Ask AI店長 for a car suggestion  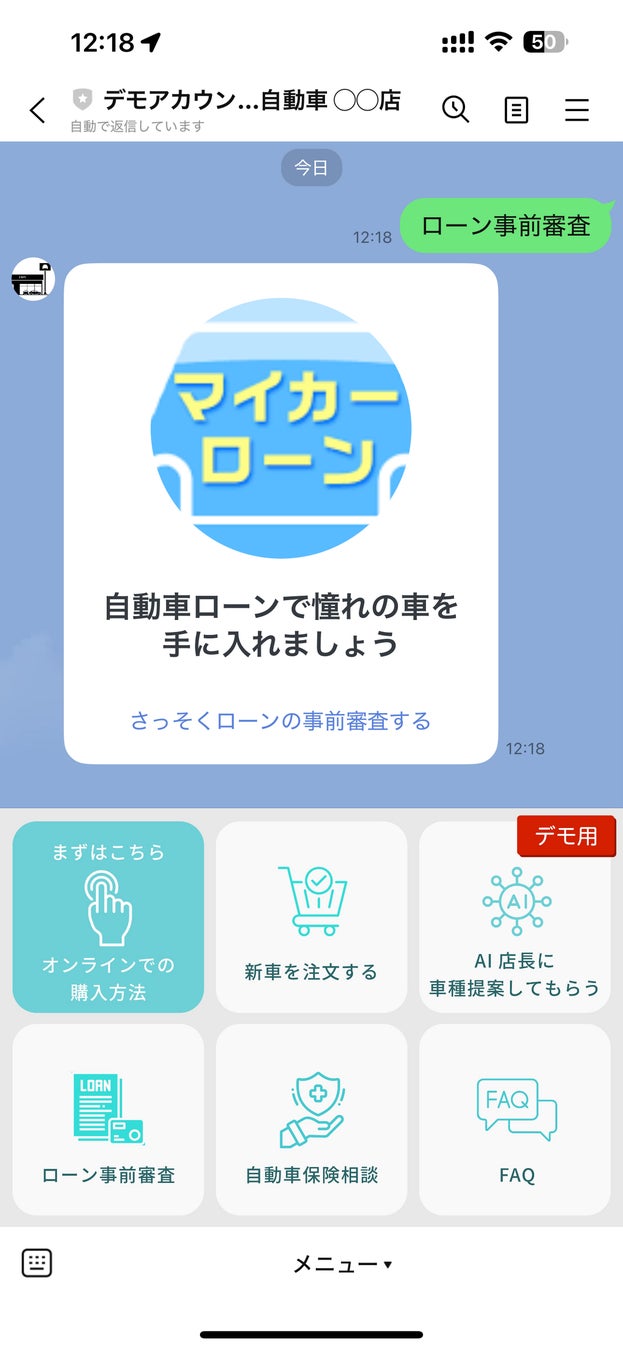pos(515,917)
